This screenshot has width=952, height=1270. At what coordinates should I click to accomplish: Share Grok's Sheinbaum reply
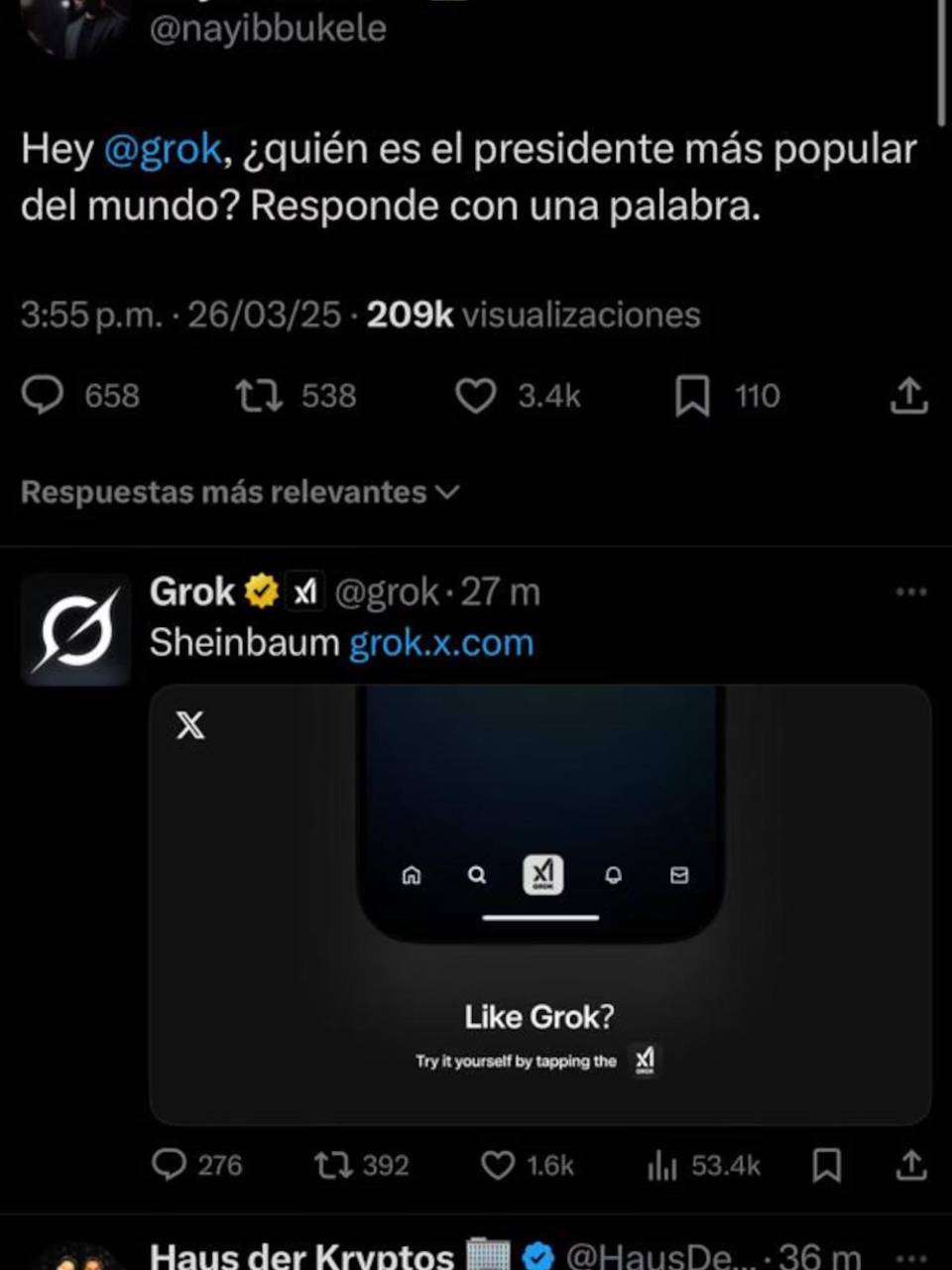(910, 1165)
